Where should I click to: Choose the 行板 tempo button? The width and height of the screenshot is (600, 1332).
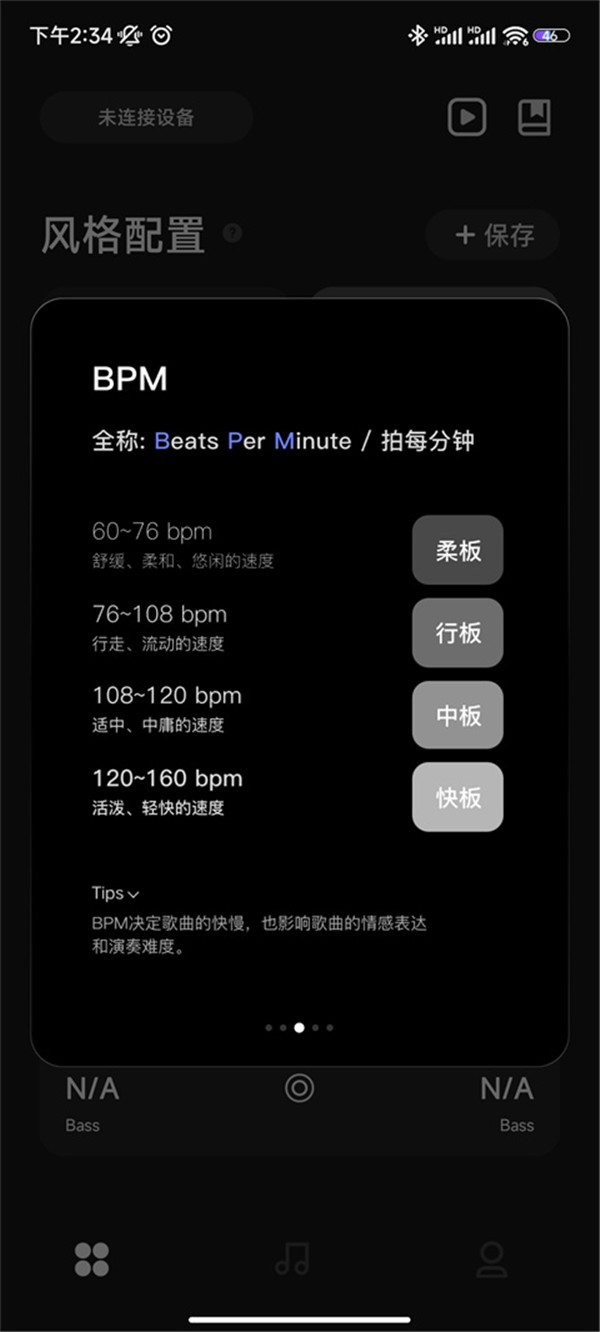coord(457,632)
